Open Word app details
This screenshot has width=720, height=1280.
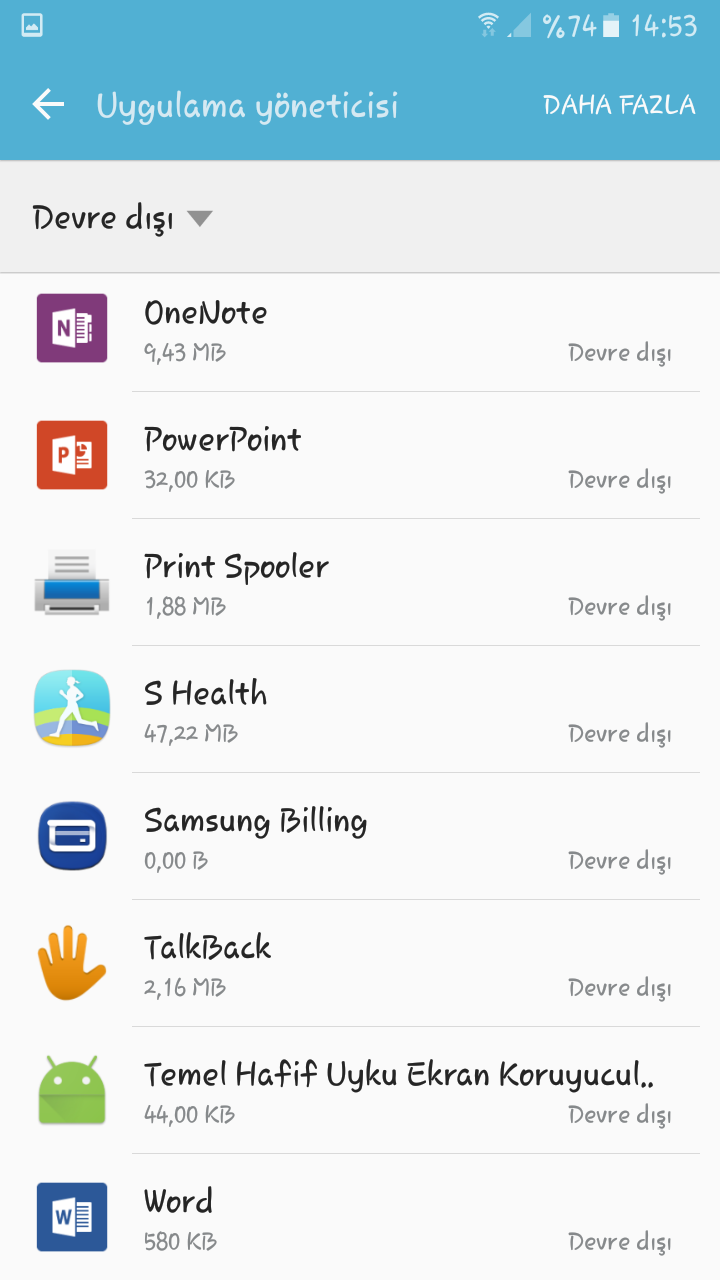(360, 1217)
